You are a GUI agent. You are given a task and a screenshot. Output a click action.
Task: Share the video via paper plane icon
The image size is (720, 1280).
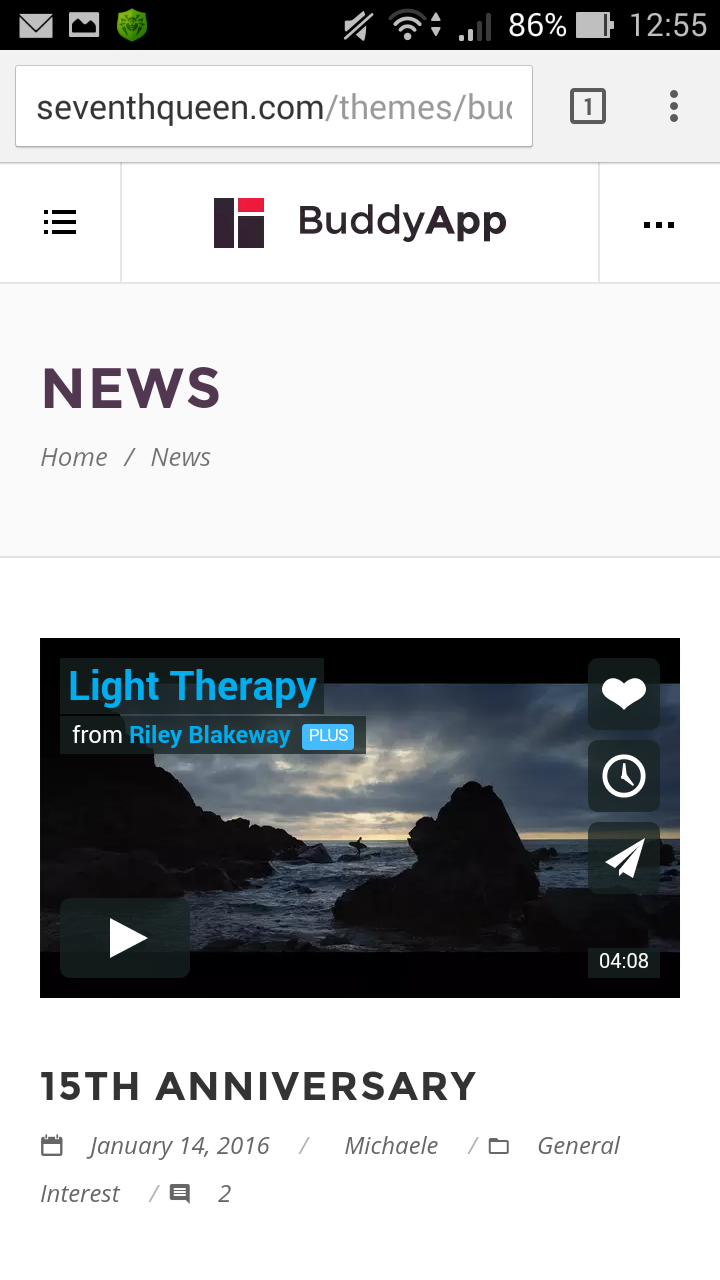[624, 858]
